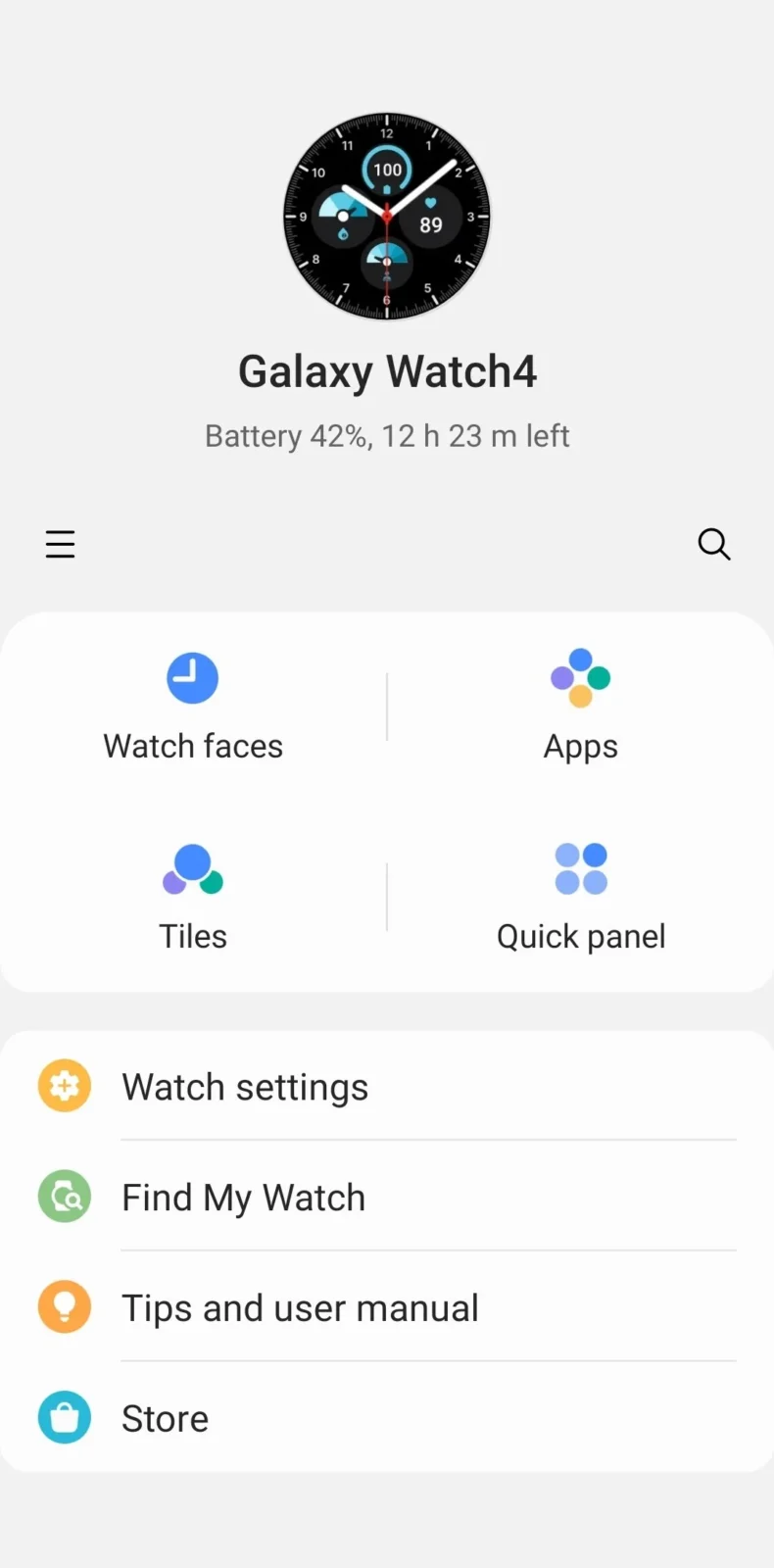Screen dimensions: 774x1568
Task: Select the Galaxy Watch4 device name
Action: [x=387, y=370]
